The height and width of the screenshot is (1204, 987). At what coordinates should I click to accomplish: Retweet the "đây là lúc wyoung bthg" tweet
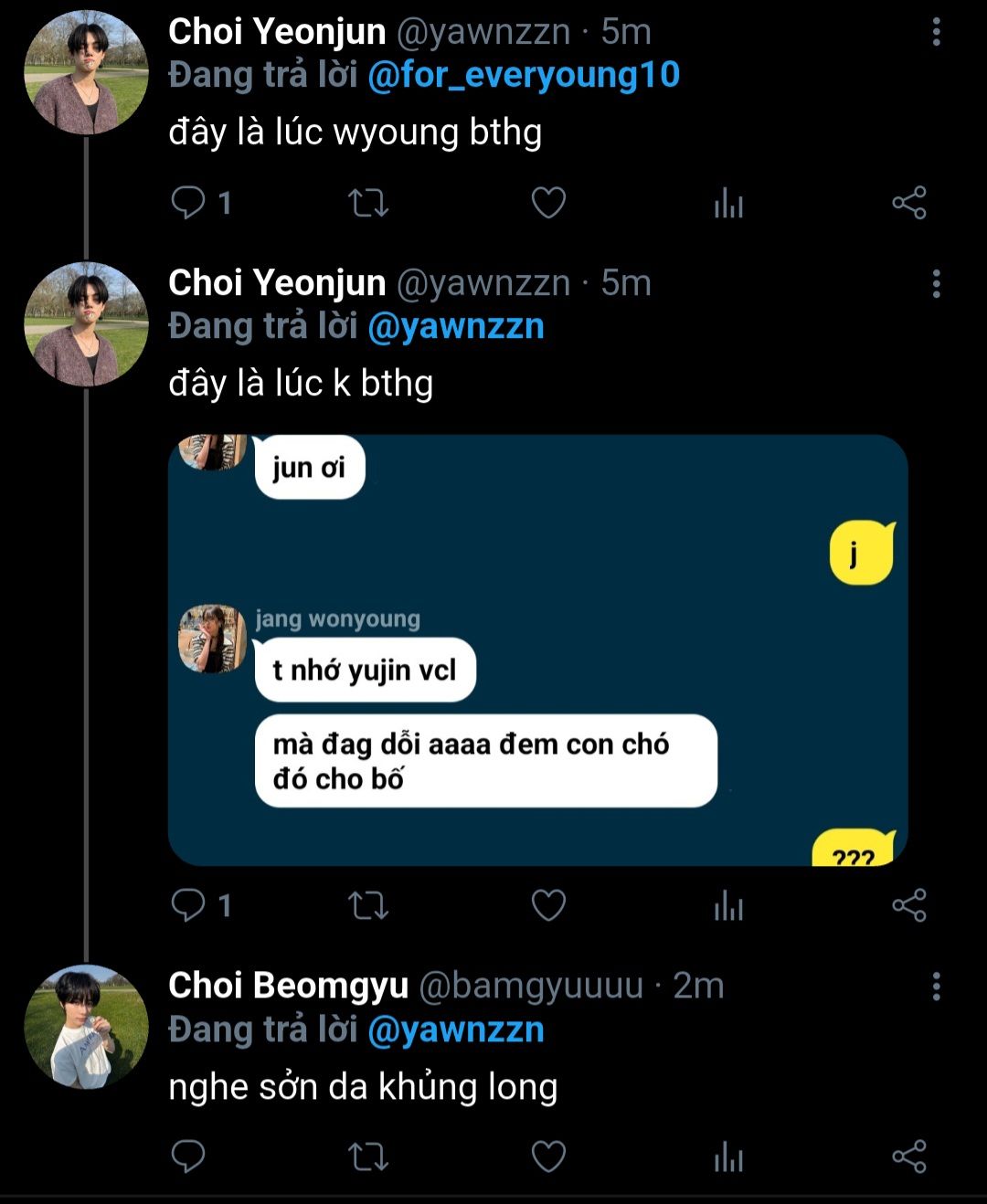tap(368, 203)
